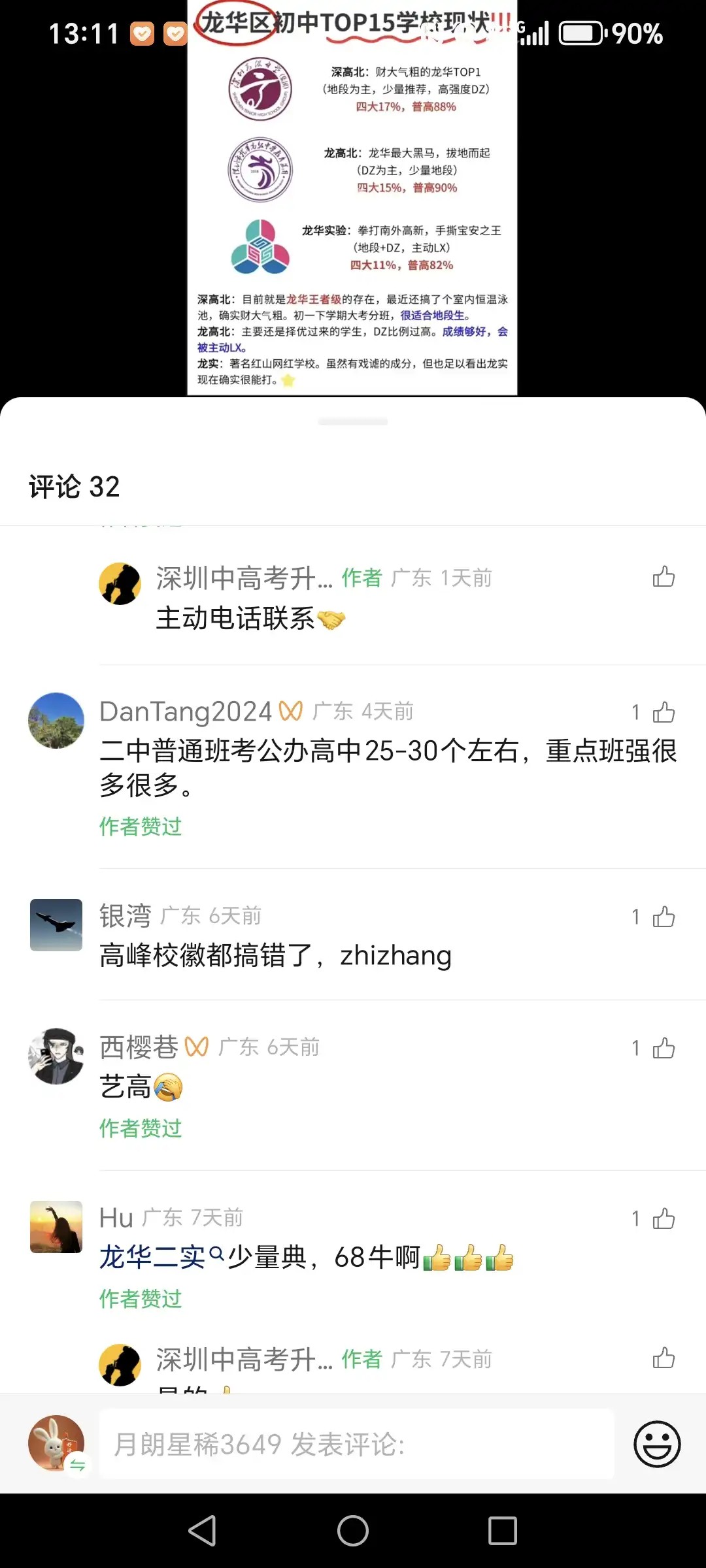Viewport: 706px width, 1568px height.
Task: Like 西樱巷's comment 艺高
Action: pyautogui.click(x=664, y=1048)
